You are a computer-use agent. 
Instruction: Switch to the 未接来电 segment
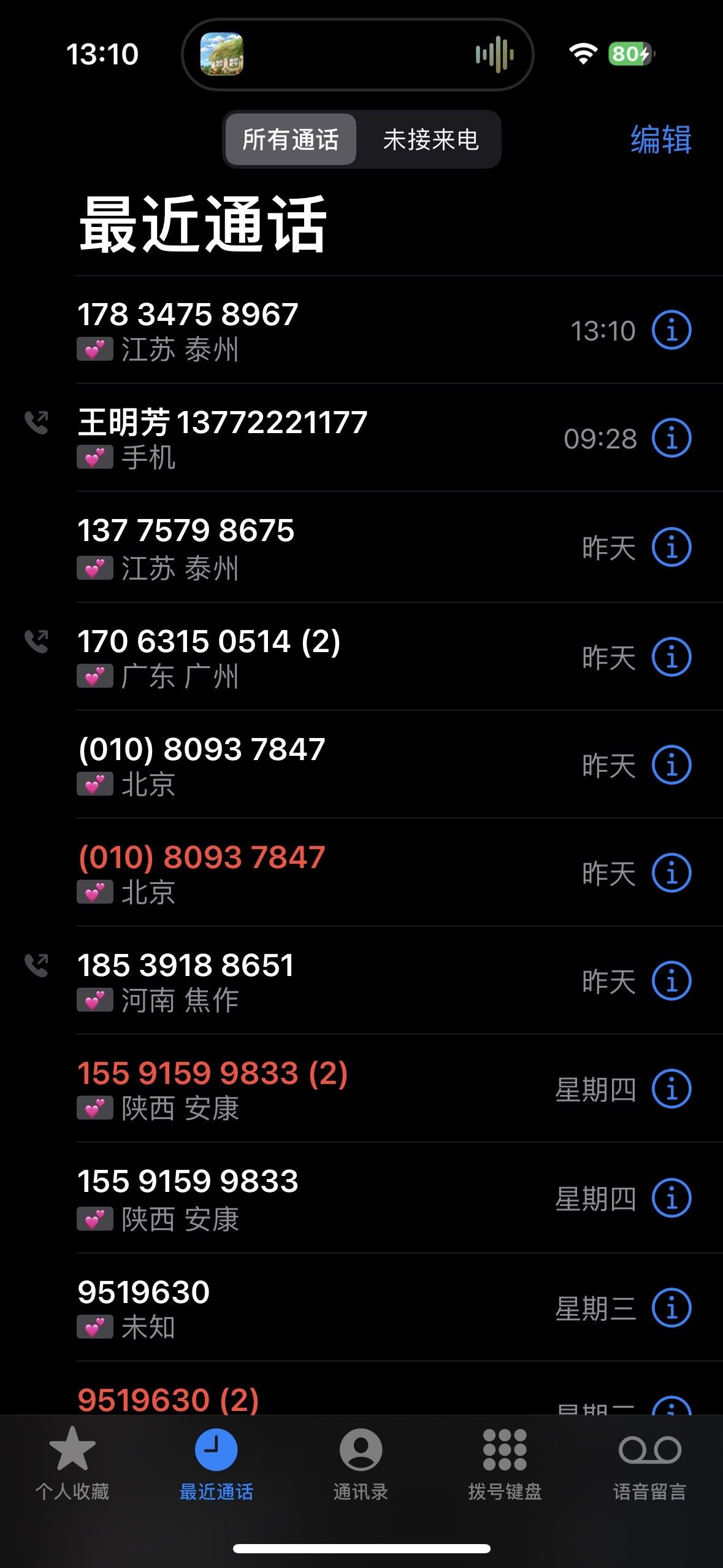pos(430,139)
